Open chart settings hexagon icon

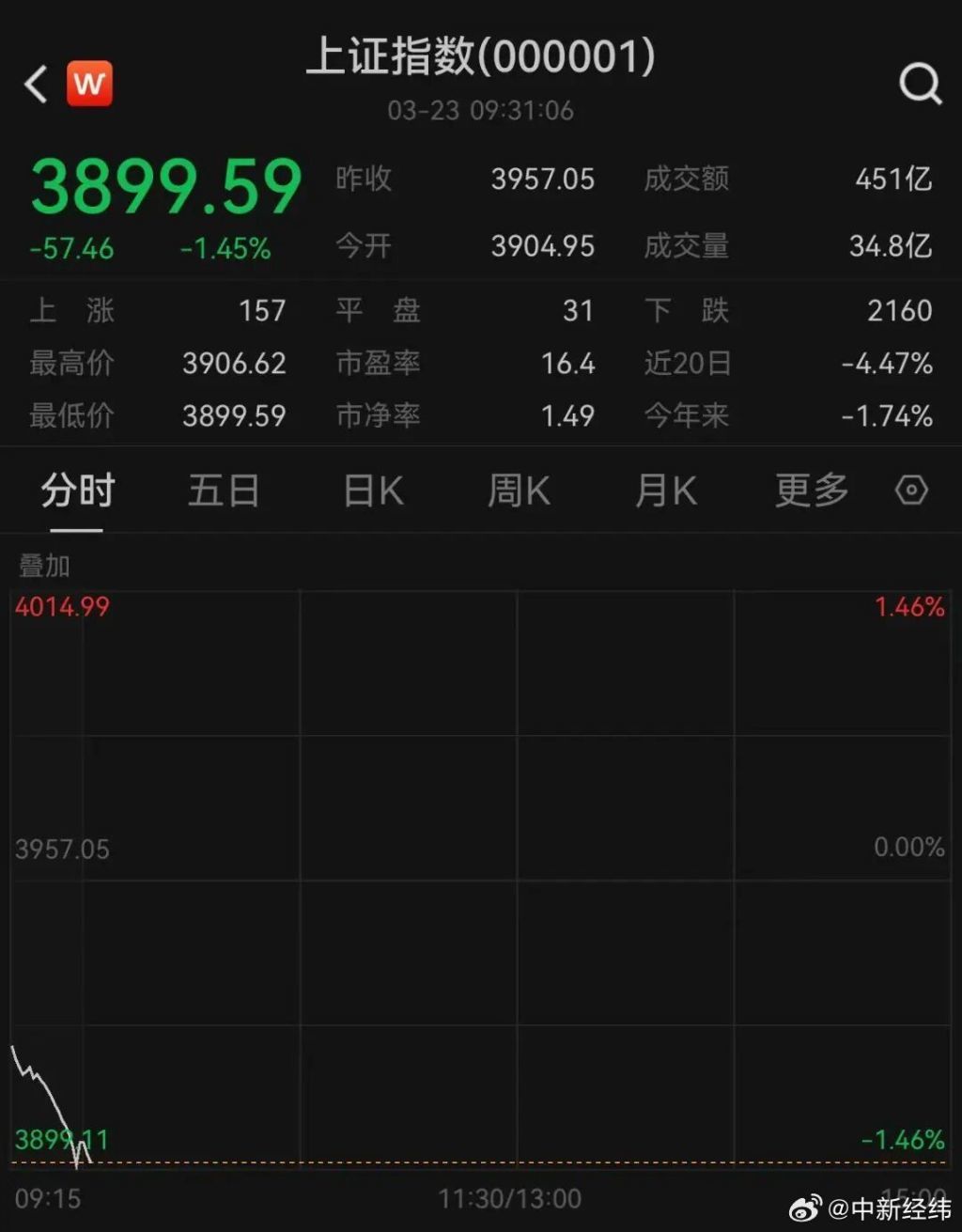click(x=911, y=491)
